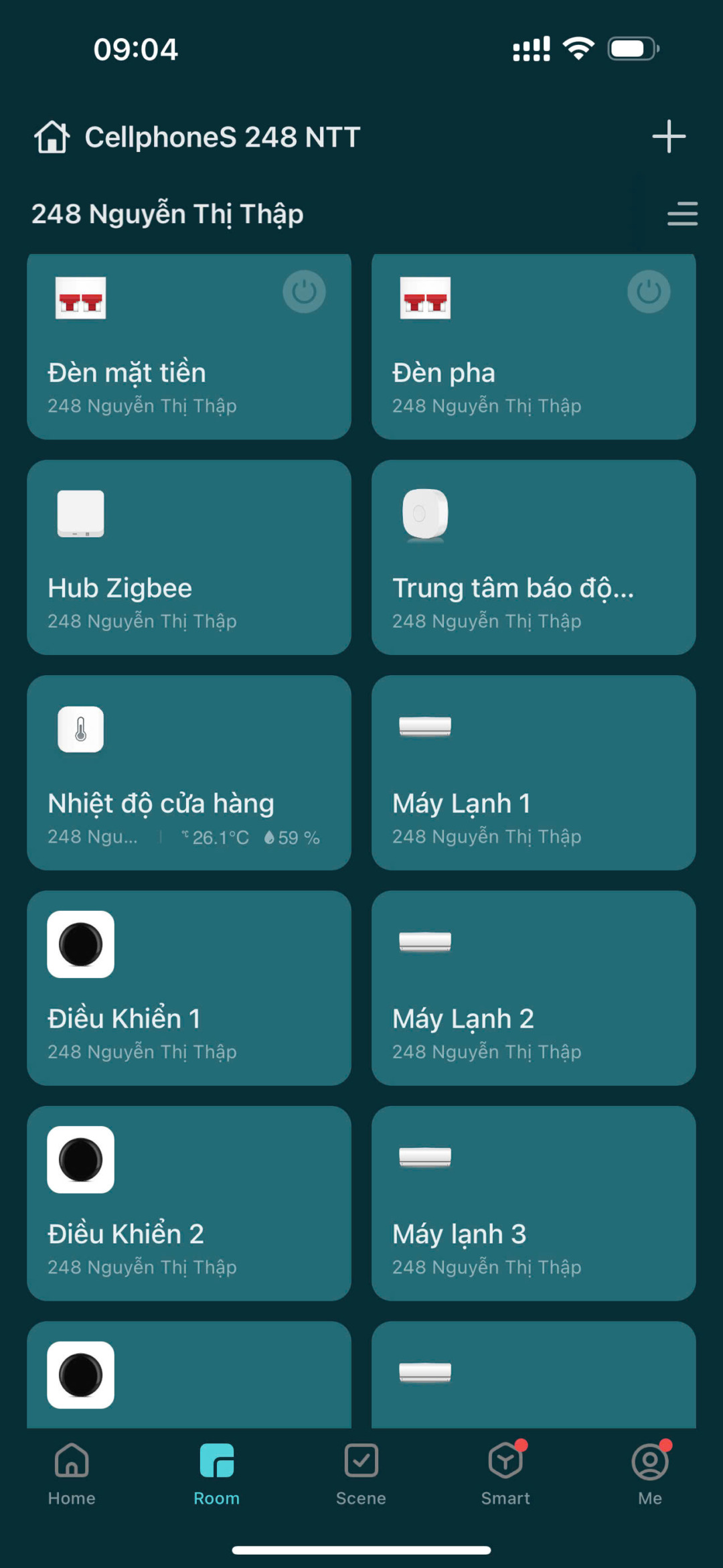The height and width of the screenshot is (1568, 723).
Task: Expand the CellphoneS 248 NTT home selector
Action: point(221,136)
